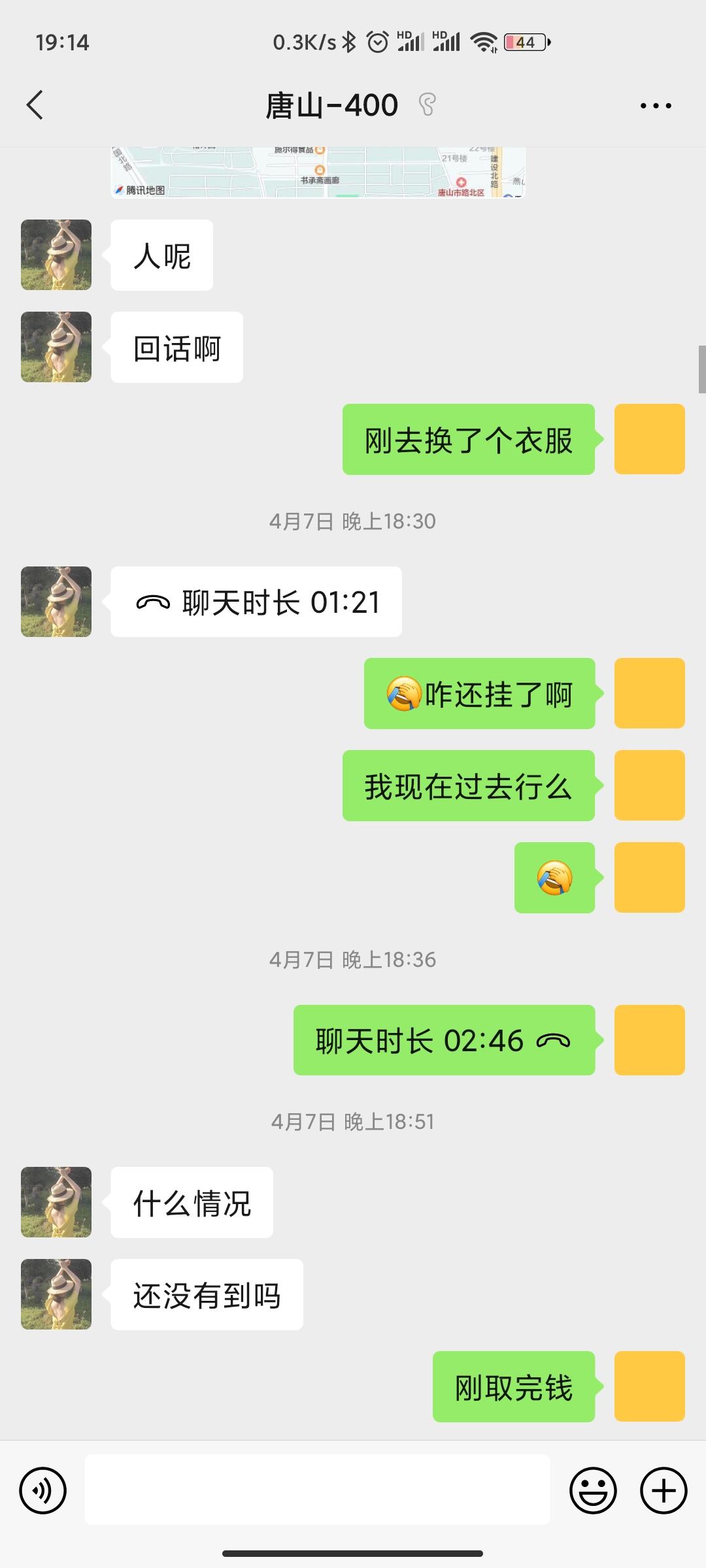Tap the empty message input field
The height and width of the screenshot is (1568, 706).
317,1492
